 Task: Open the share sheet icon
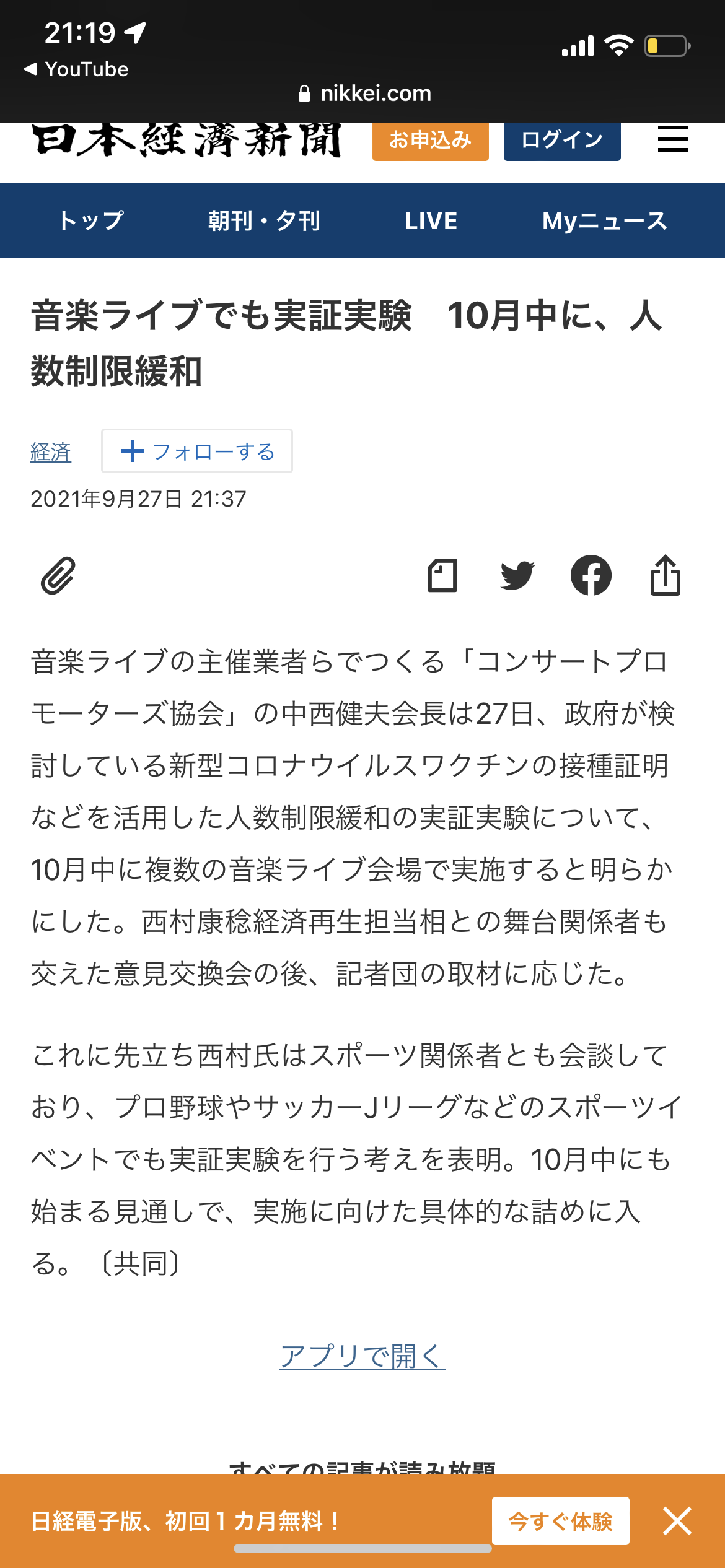666,575
